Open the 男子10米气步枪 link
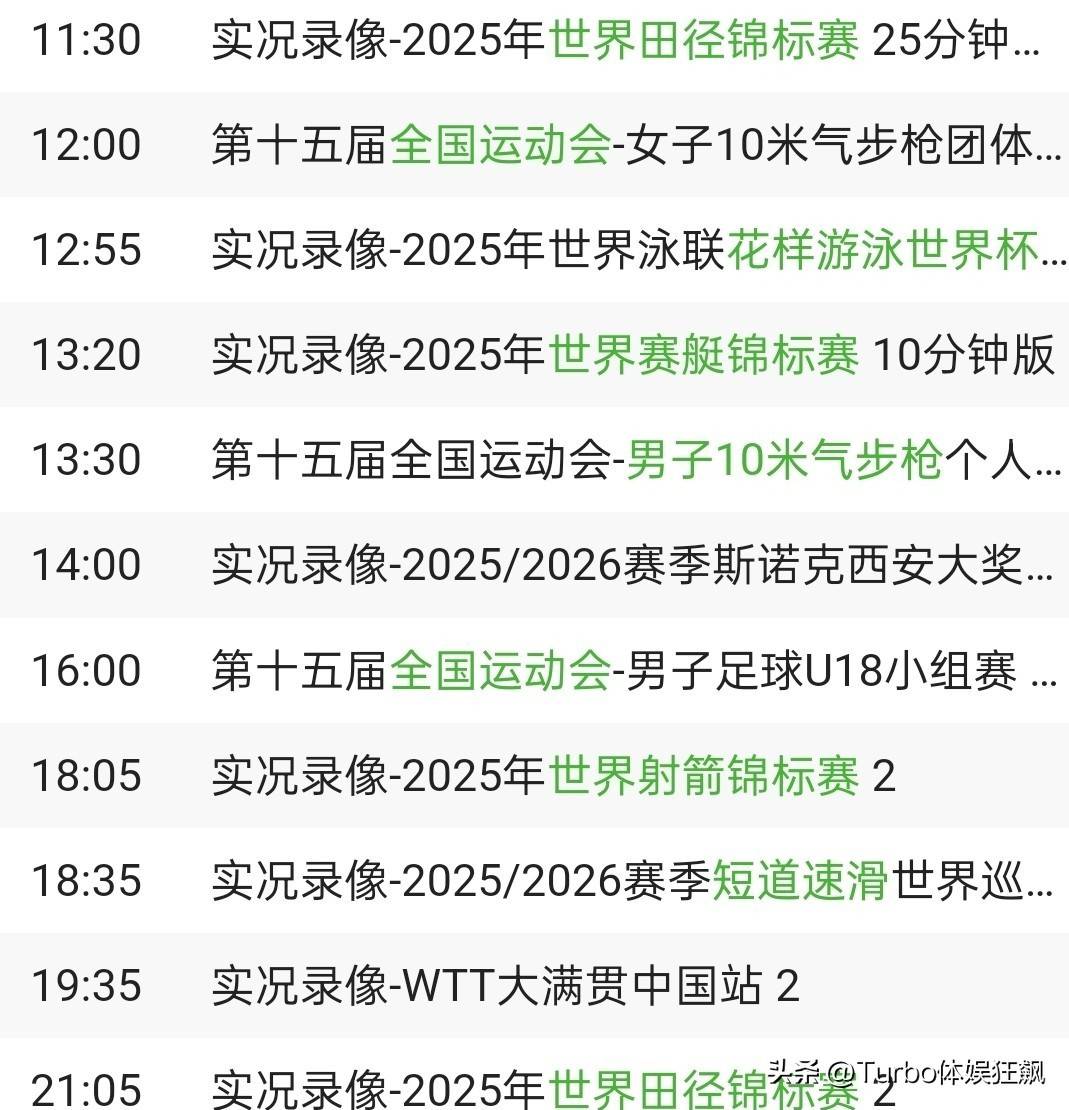1069x1110 pixels. [784, 461]
